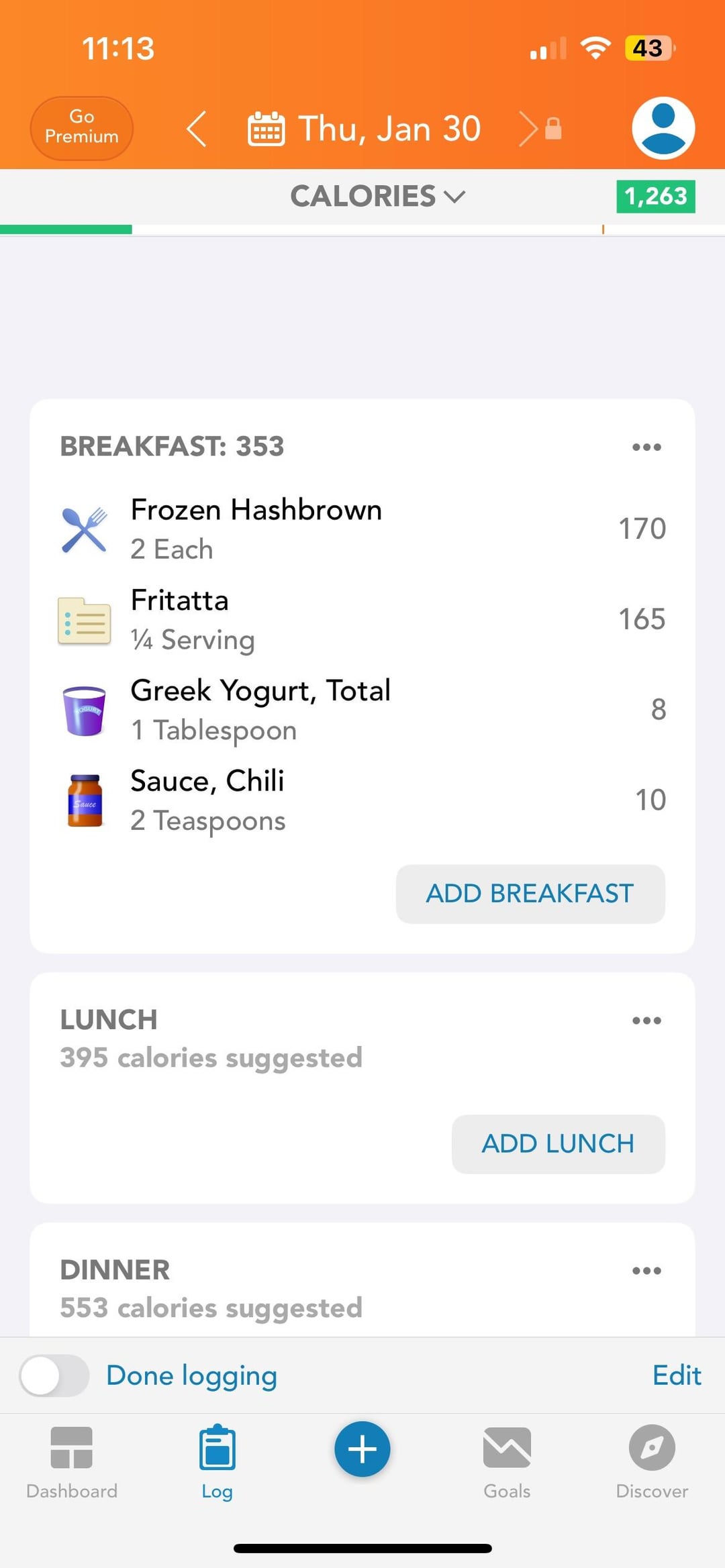Screen dimensions: 725x1568
Task: Tap Add Breakfast
Action: [530, 894]
